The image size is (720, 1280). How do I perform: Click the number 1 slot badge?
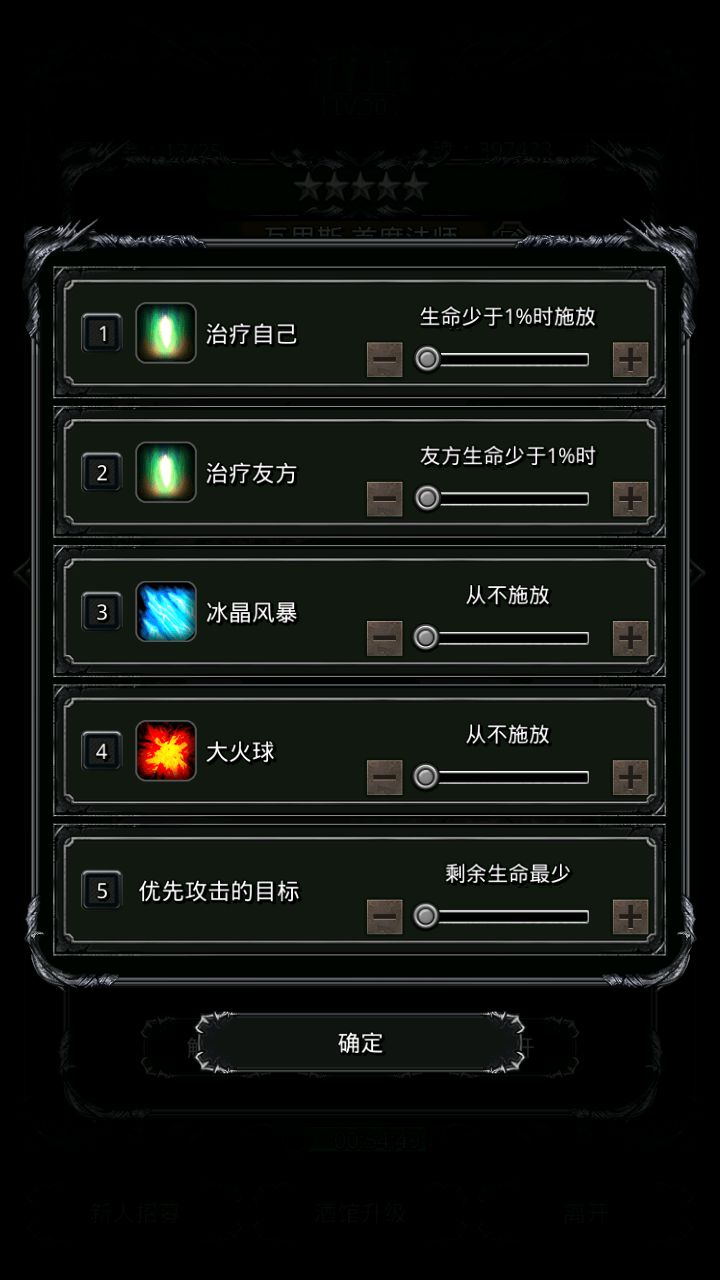click(x=101, y=331)
